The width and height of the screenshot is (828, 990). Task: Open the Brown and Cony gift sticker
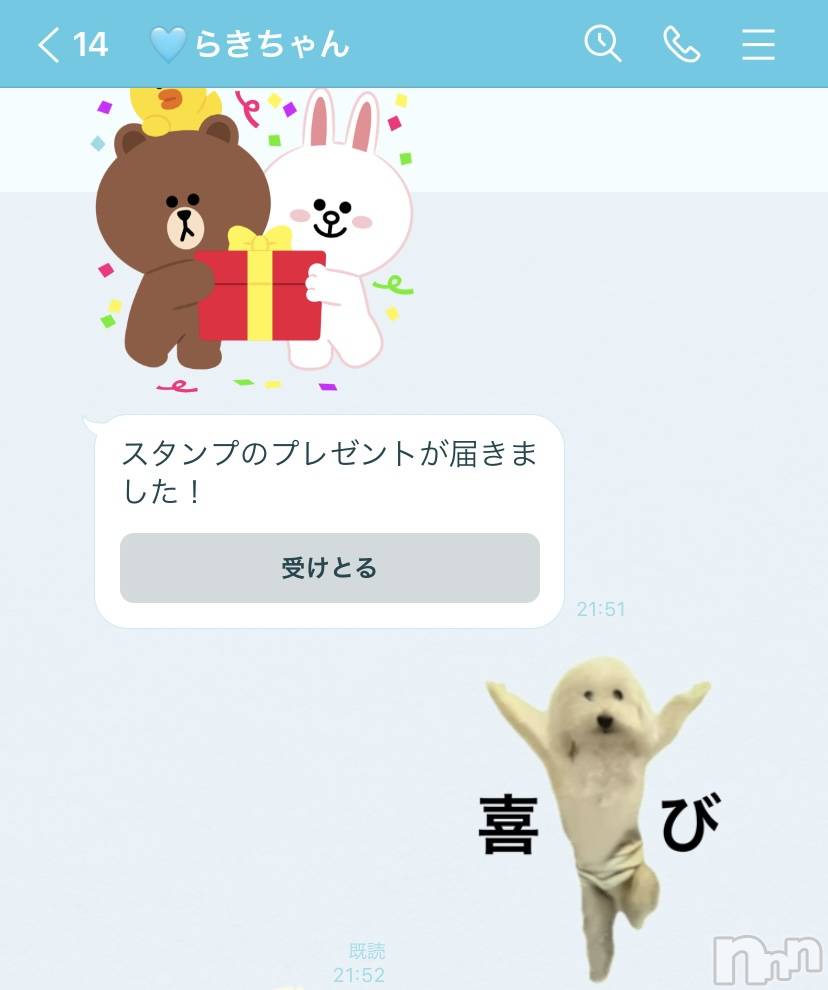pos(254,240)
